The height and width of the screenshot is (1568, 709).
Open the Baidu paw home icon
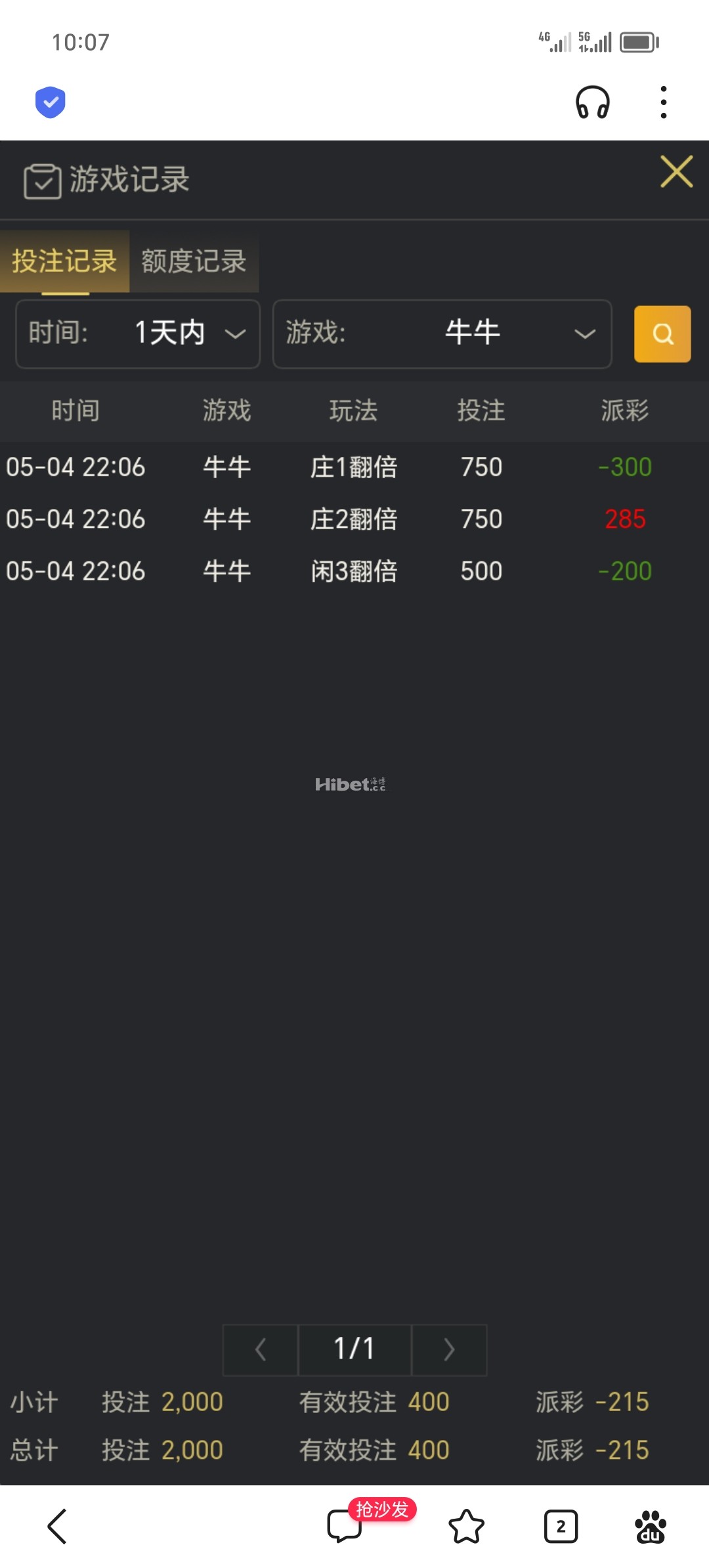[651, 1527]
